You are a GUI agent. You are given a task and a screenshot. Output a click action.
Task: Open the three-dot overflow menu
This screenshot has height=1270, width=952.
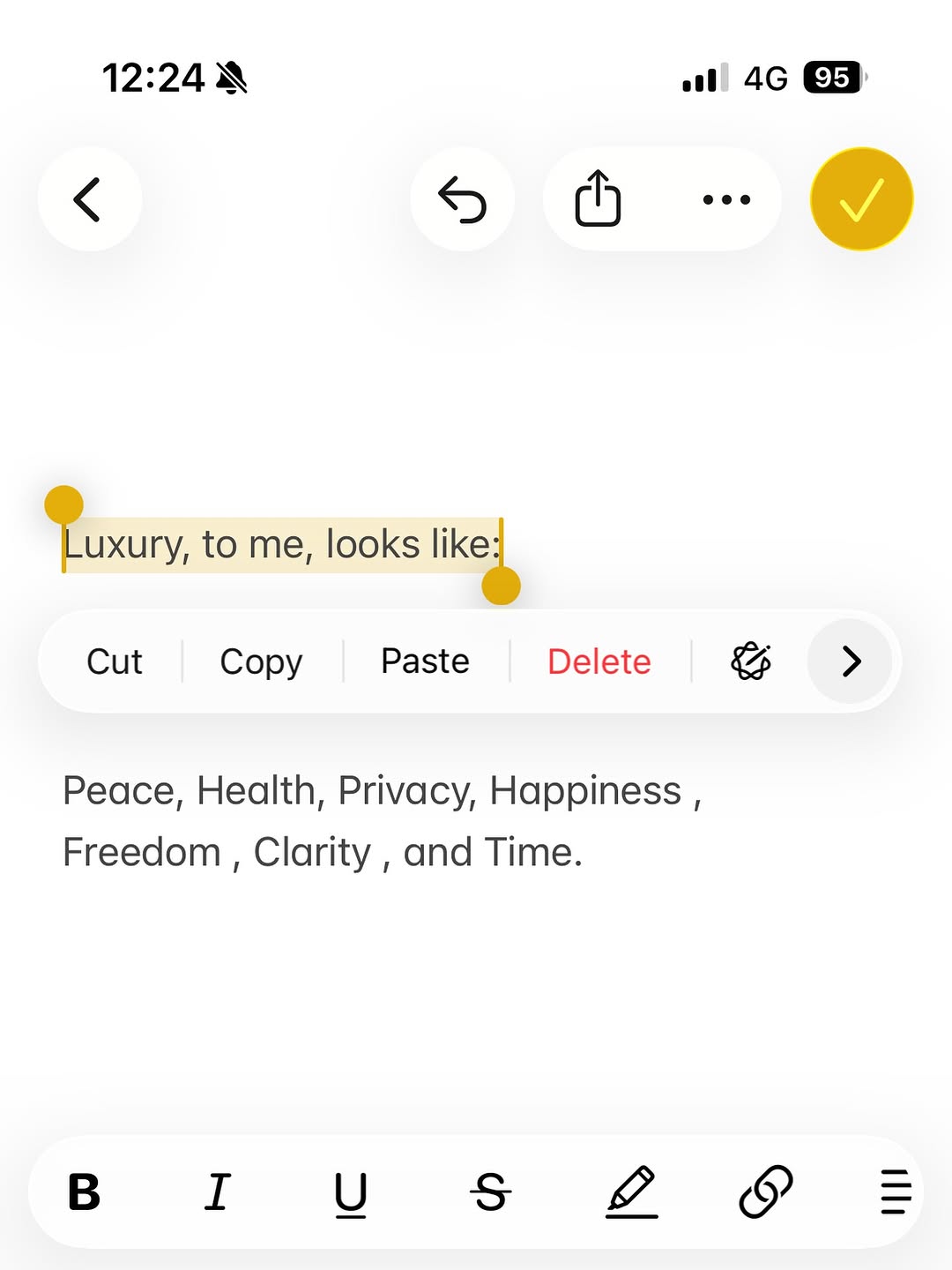(x=726, y=199)
